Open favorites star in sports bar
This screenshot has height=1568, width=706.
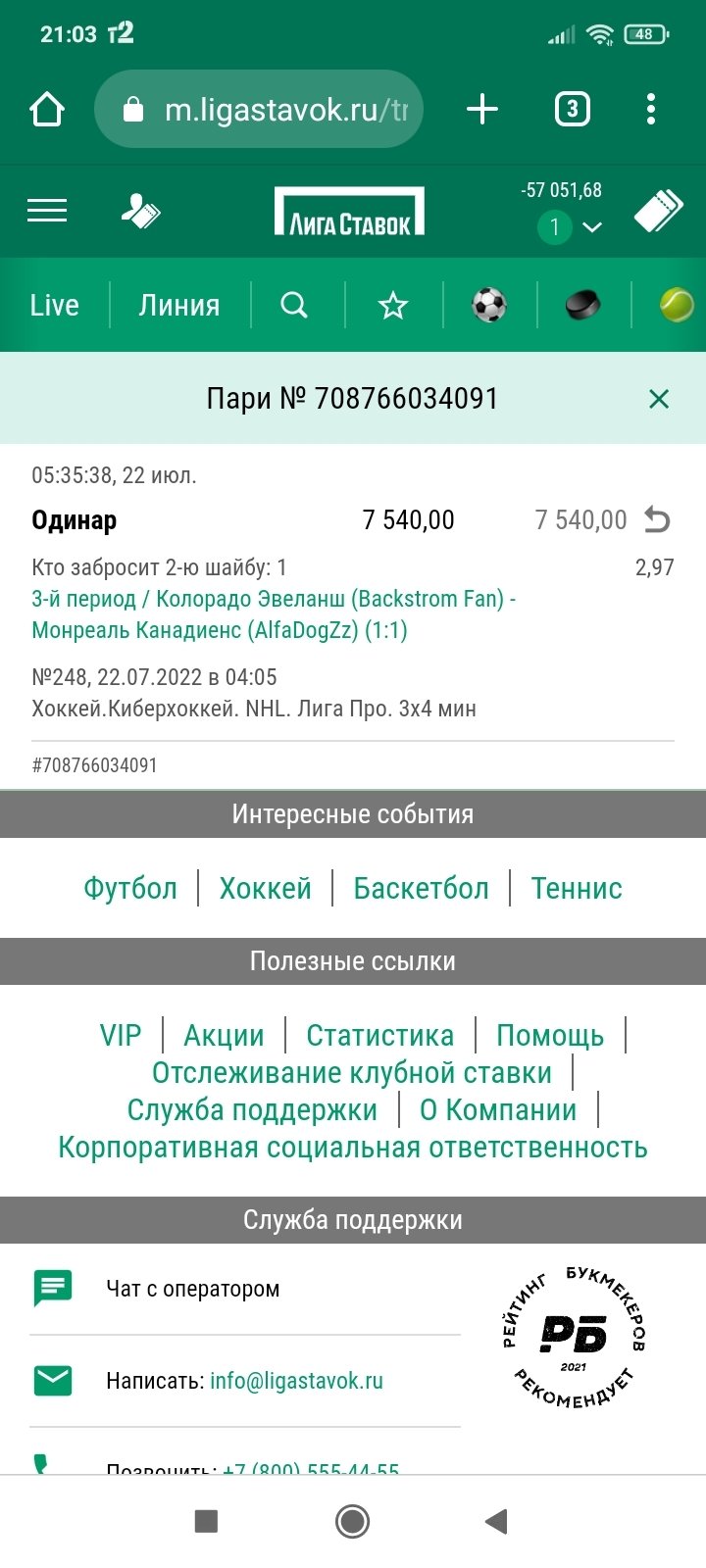(x=393, y=306)
